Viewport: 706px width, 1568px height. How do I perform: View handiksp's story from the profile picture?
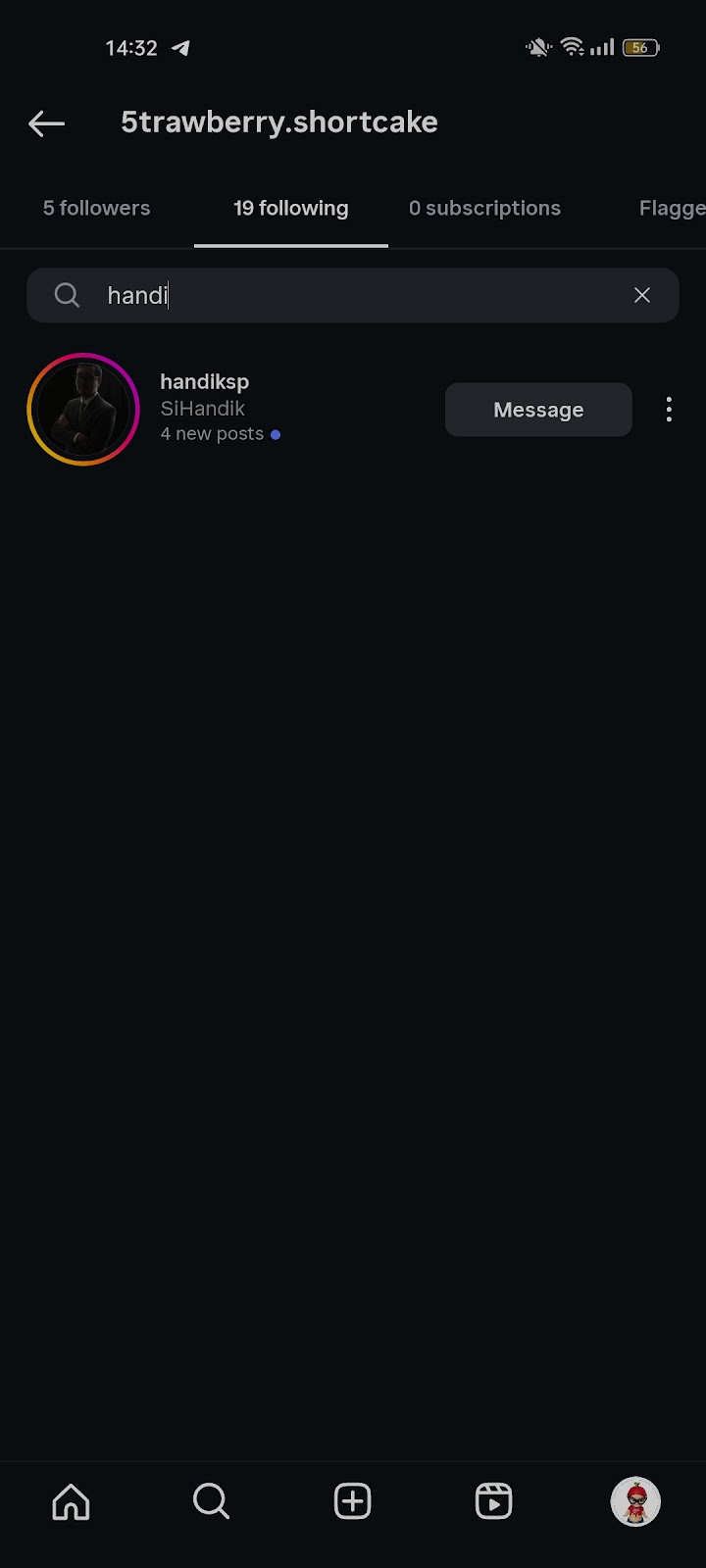pyautogui.click(x=83, y=410)
